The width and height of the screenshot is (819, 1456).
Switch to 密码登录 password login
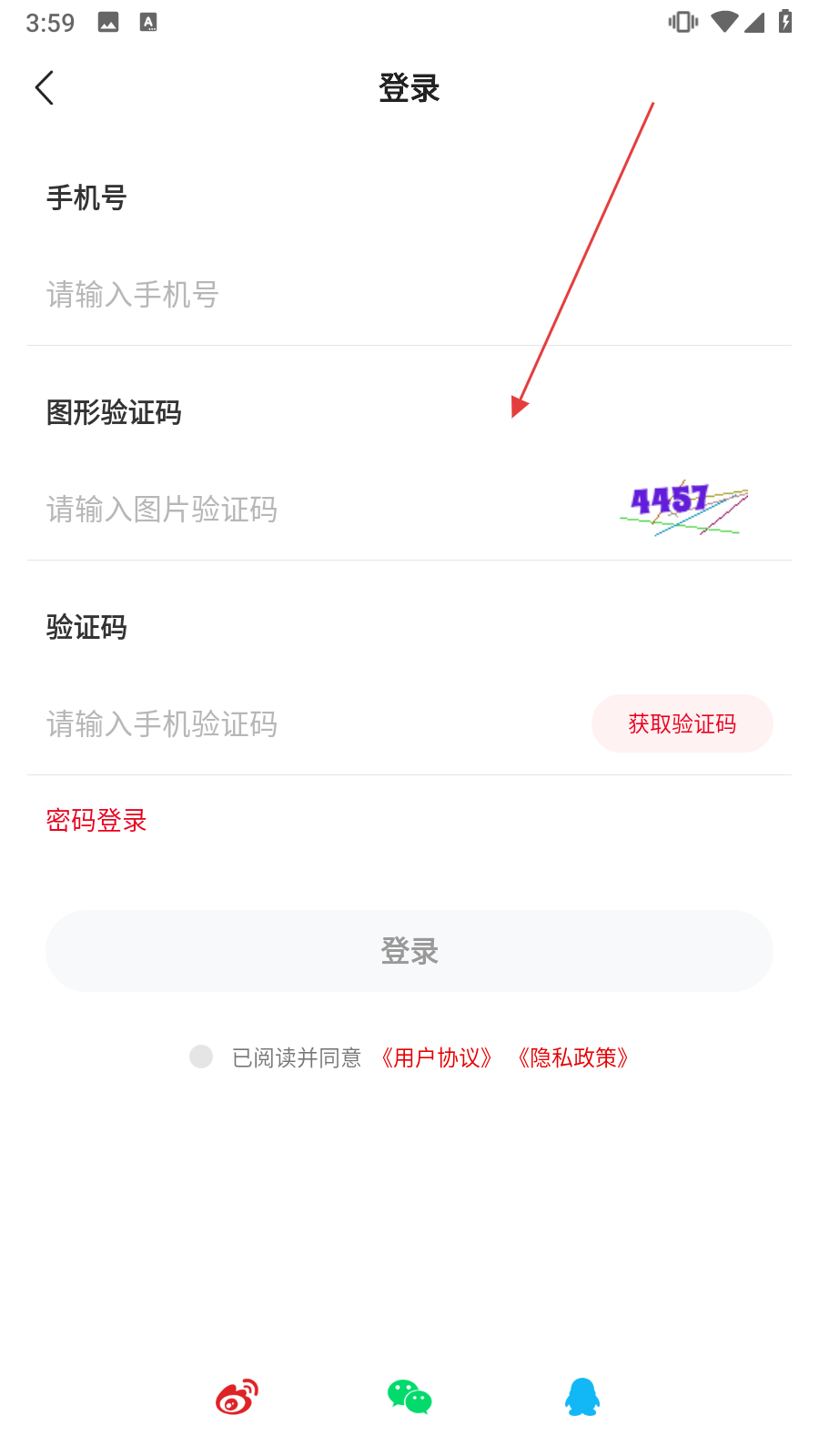pos(96,821)
